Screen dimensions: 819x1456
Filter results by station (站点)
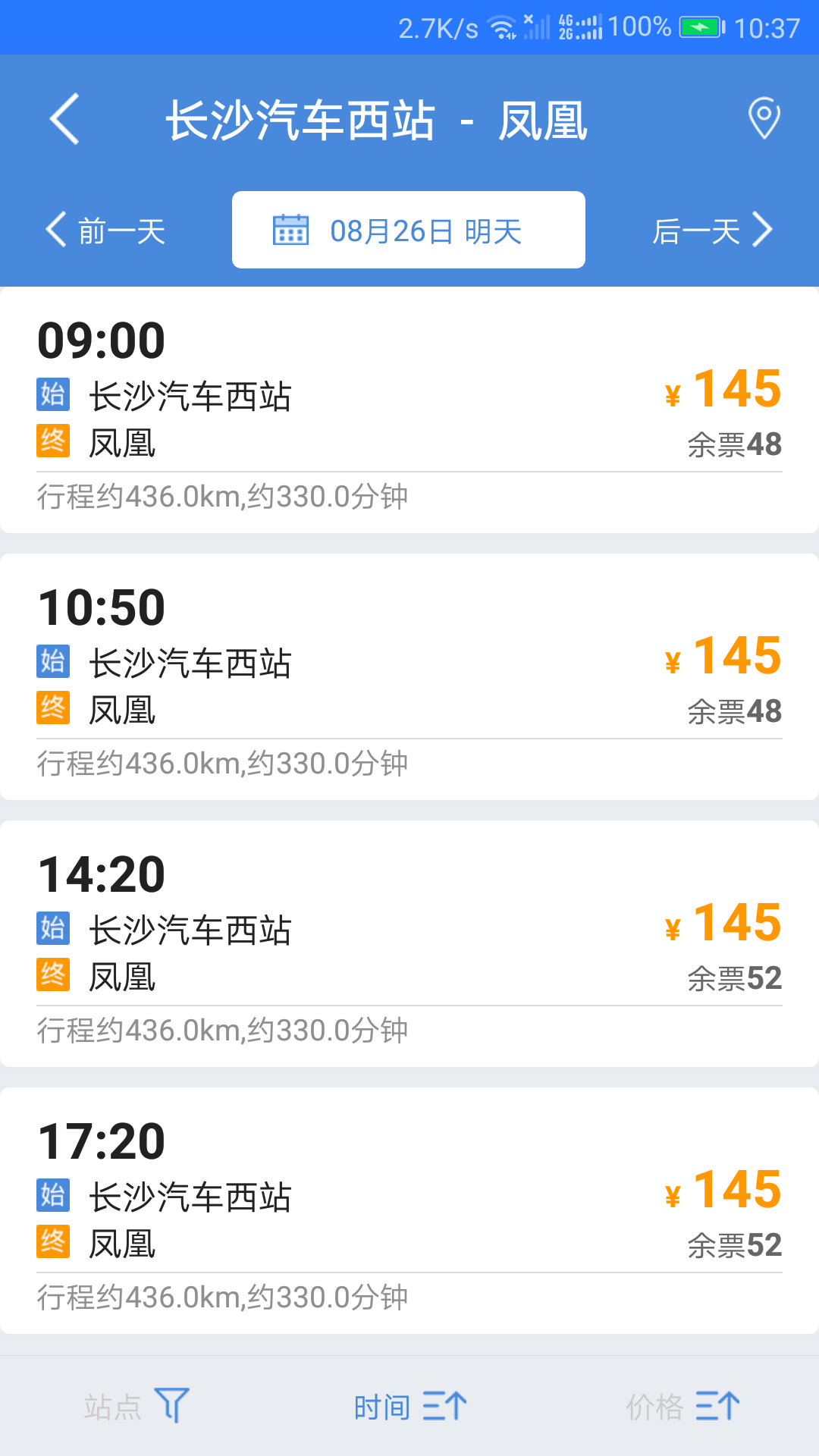point(136,1407)
